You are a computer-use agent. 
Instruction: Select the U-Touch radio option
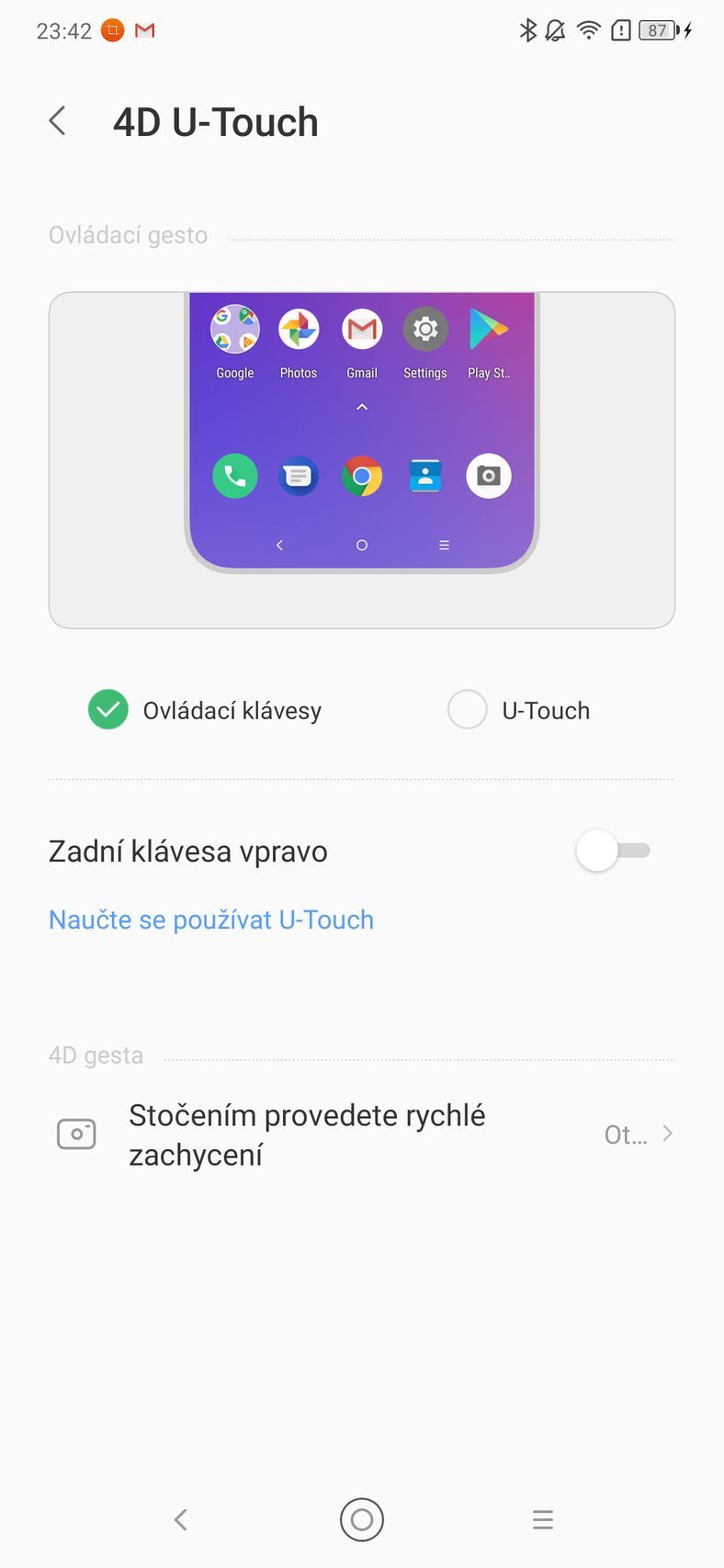pos(468,709)
